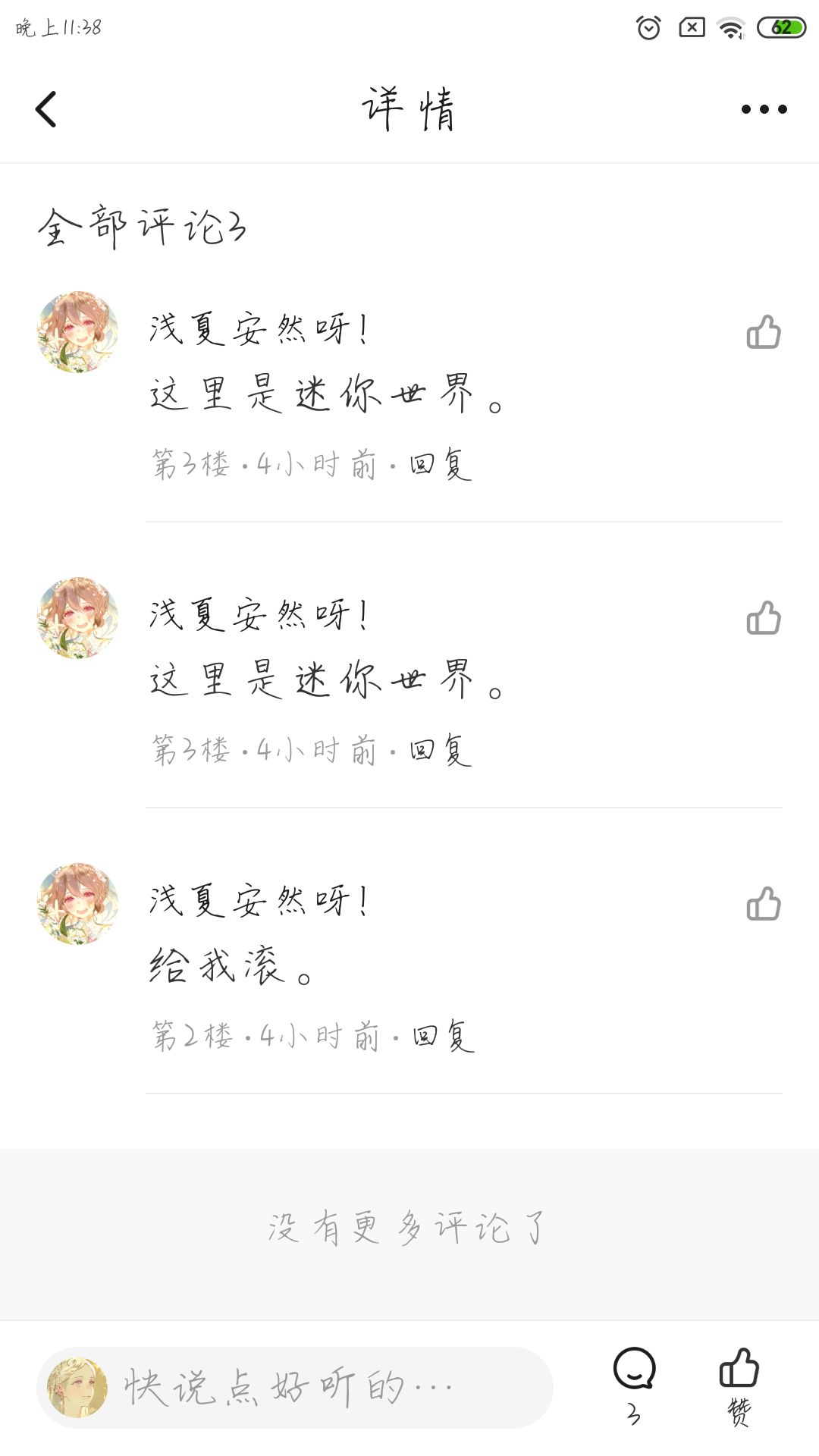The image size is (819, 1456).
Task: Go back from the 详情 page
Action: 46,109
